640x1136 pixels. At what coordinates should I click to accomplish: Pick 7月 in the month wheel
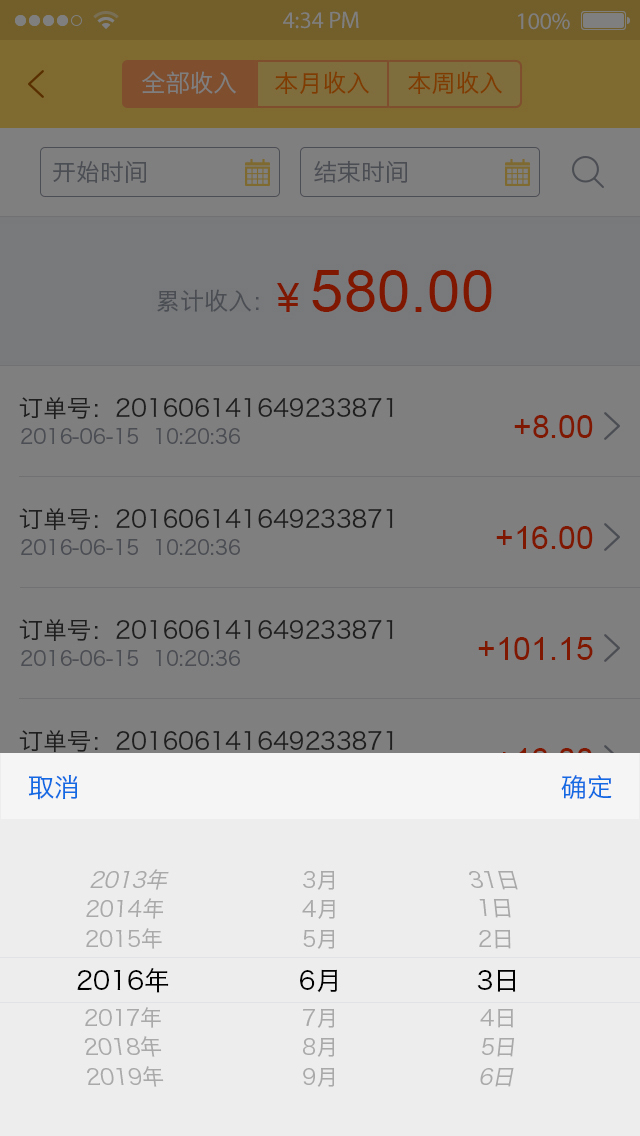320,1018
